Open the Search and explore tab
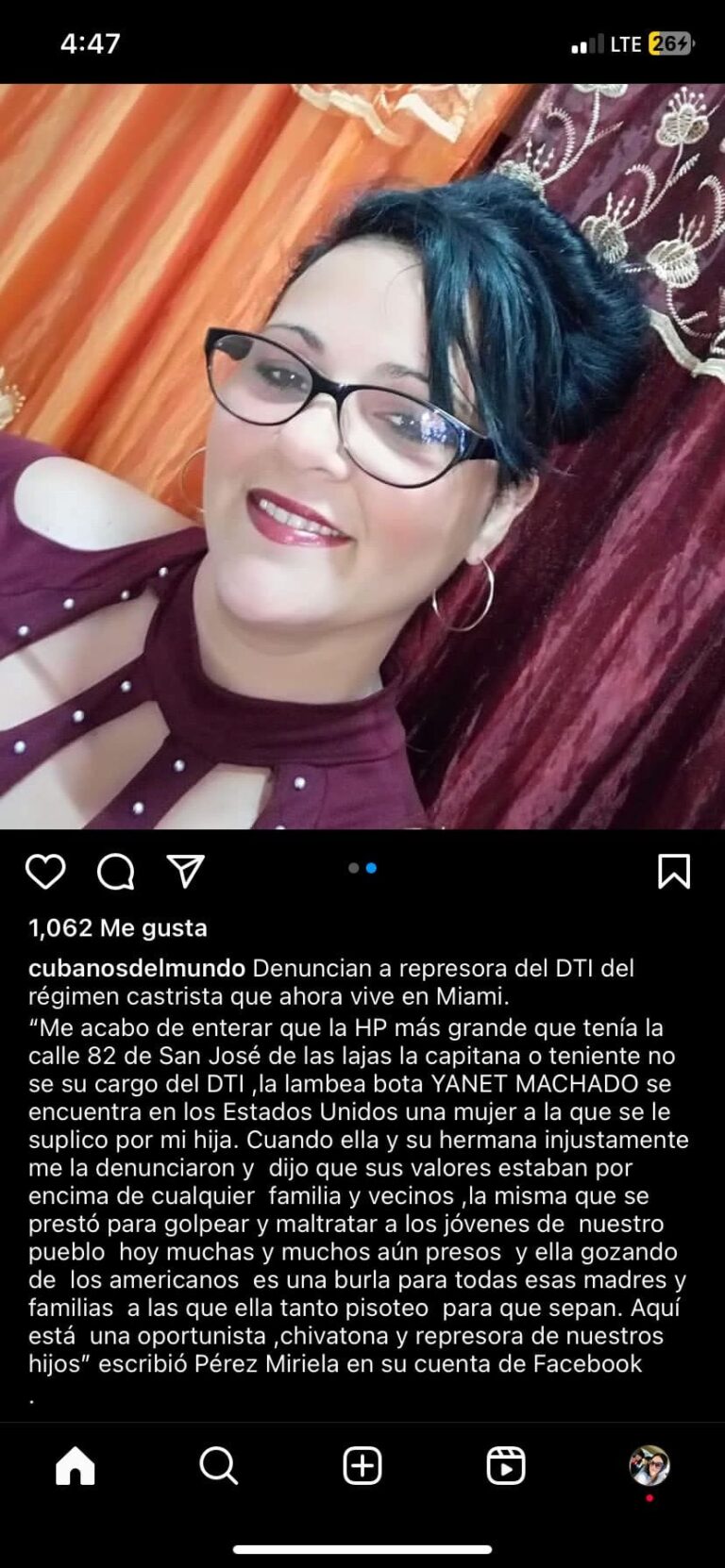This screenshot has width=725, height=1568. tap(219, 1466)
